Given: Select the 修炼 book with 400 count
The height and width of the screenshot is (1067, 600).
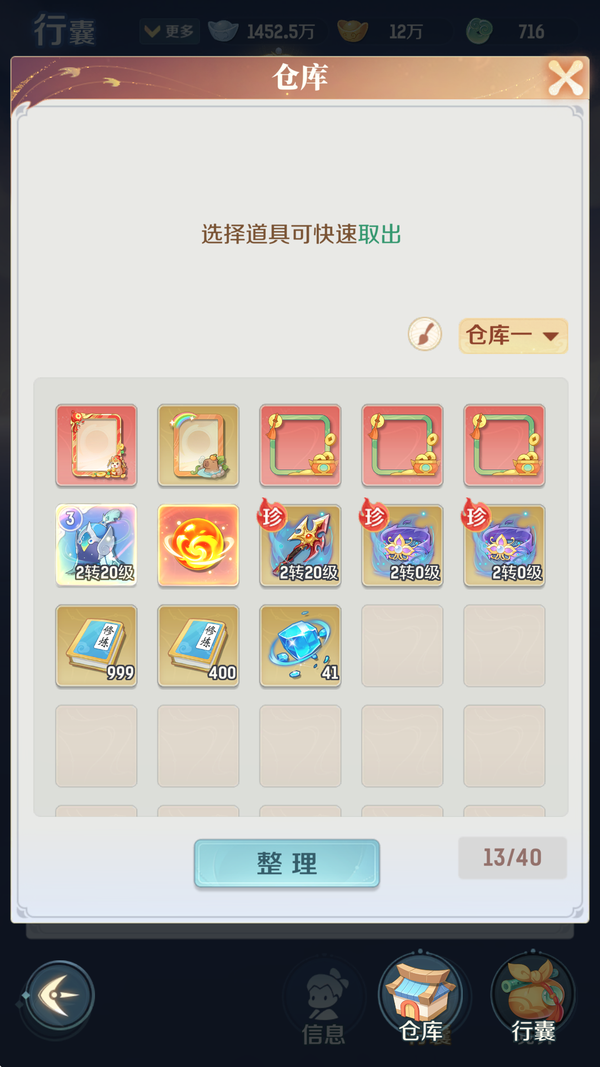Looking at the screenshot, I should coord(198,646).
